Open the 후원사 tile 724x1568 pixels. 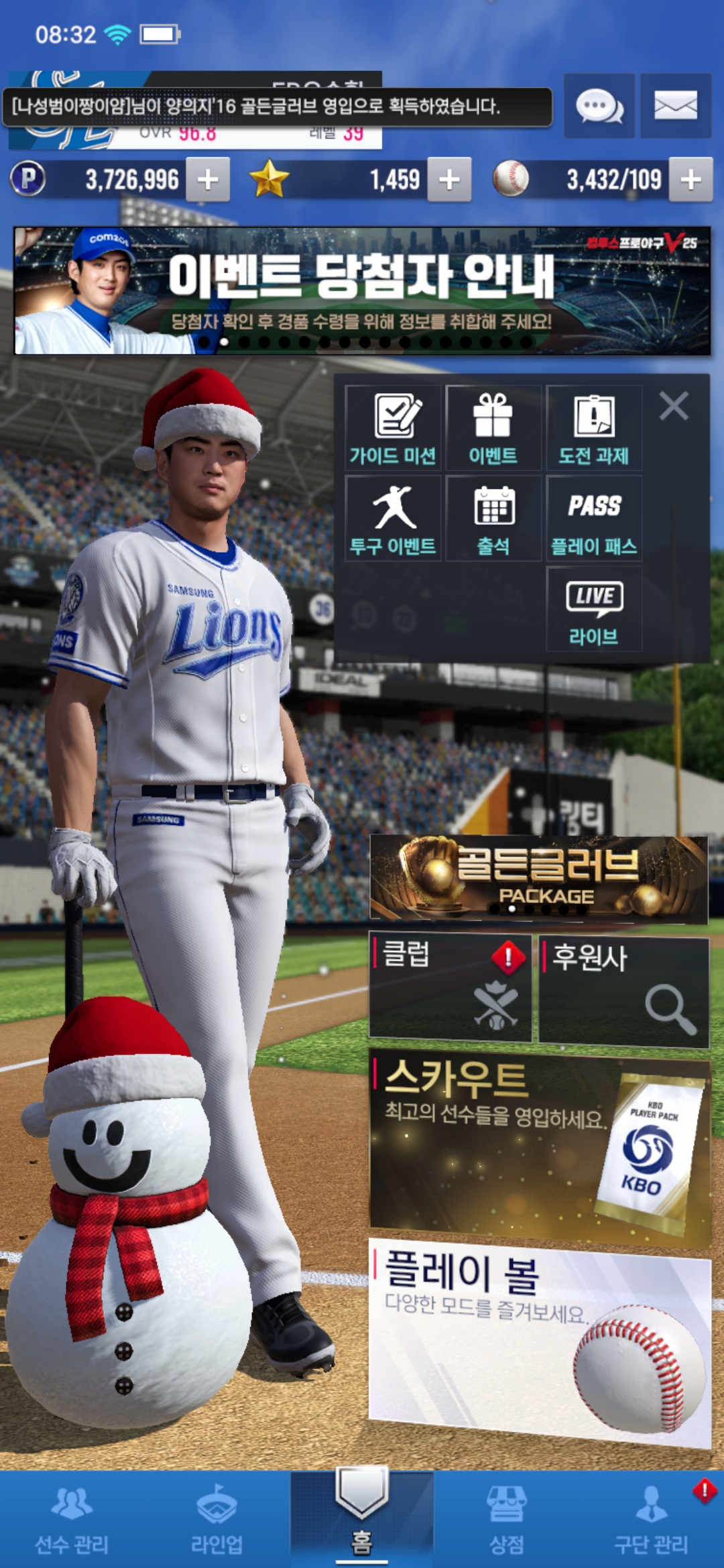point(623,992)
